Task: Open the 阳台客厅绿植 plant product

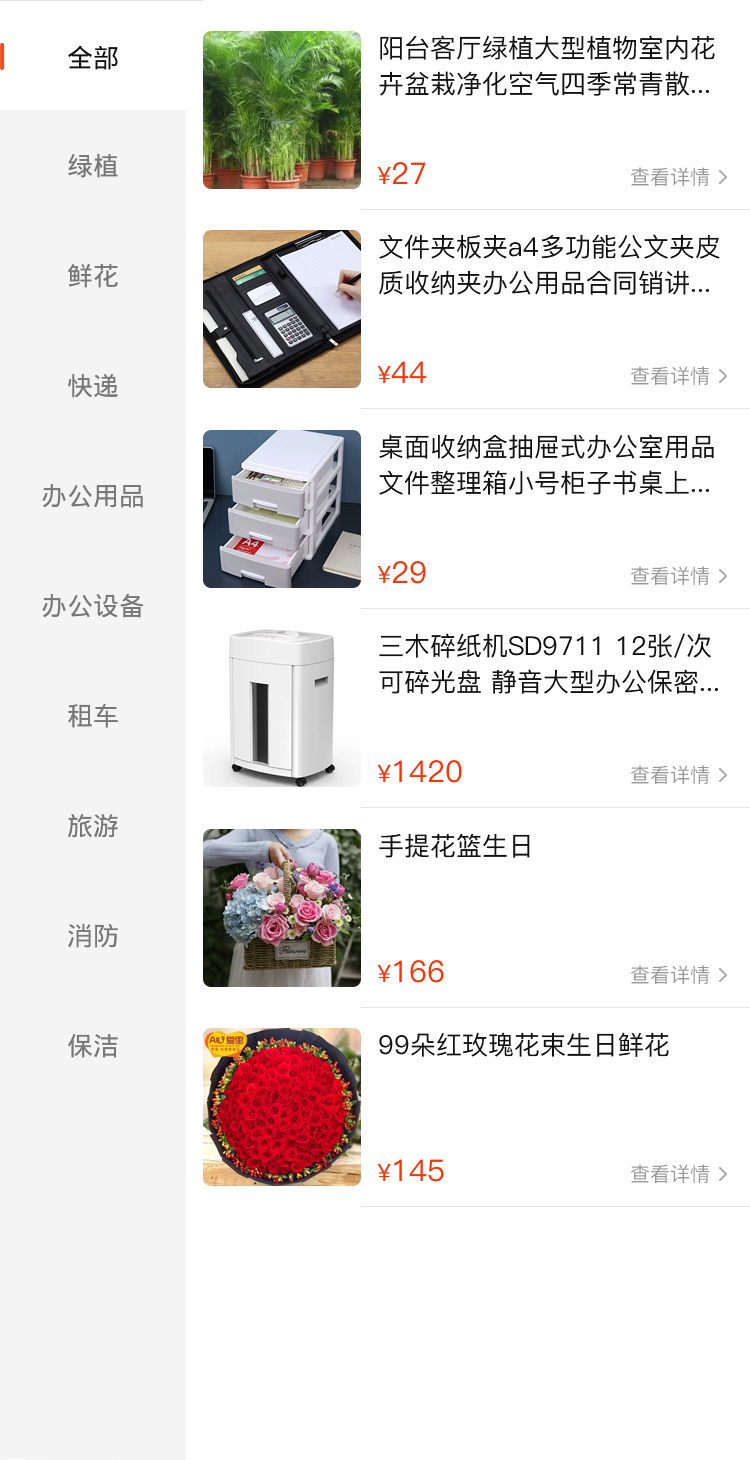Action: click(x=546, y=66)
